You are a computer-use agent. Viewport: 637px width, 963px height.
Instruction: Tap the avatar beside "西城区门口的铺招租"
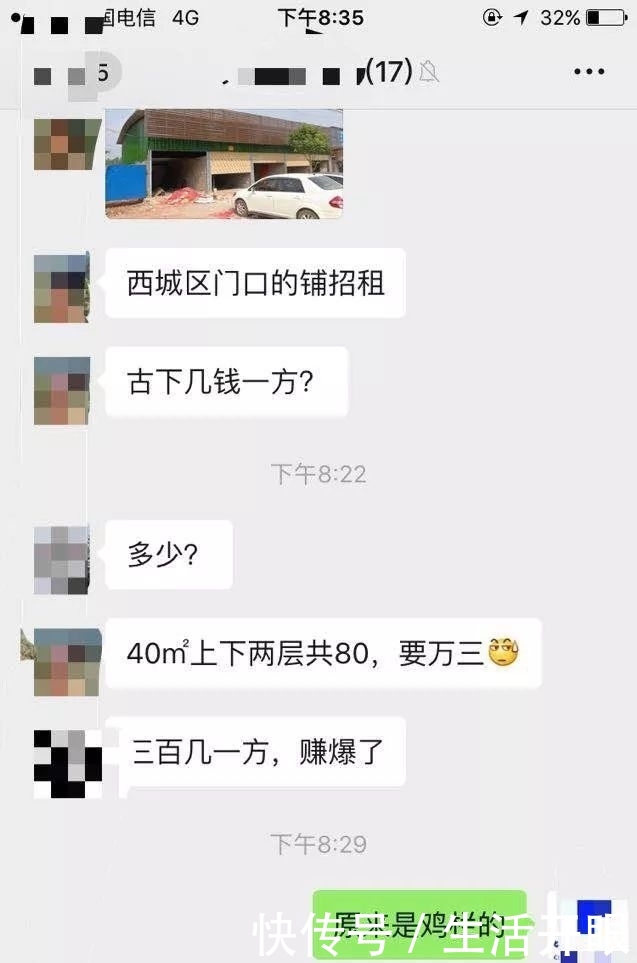coord(62,288)
